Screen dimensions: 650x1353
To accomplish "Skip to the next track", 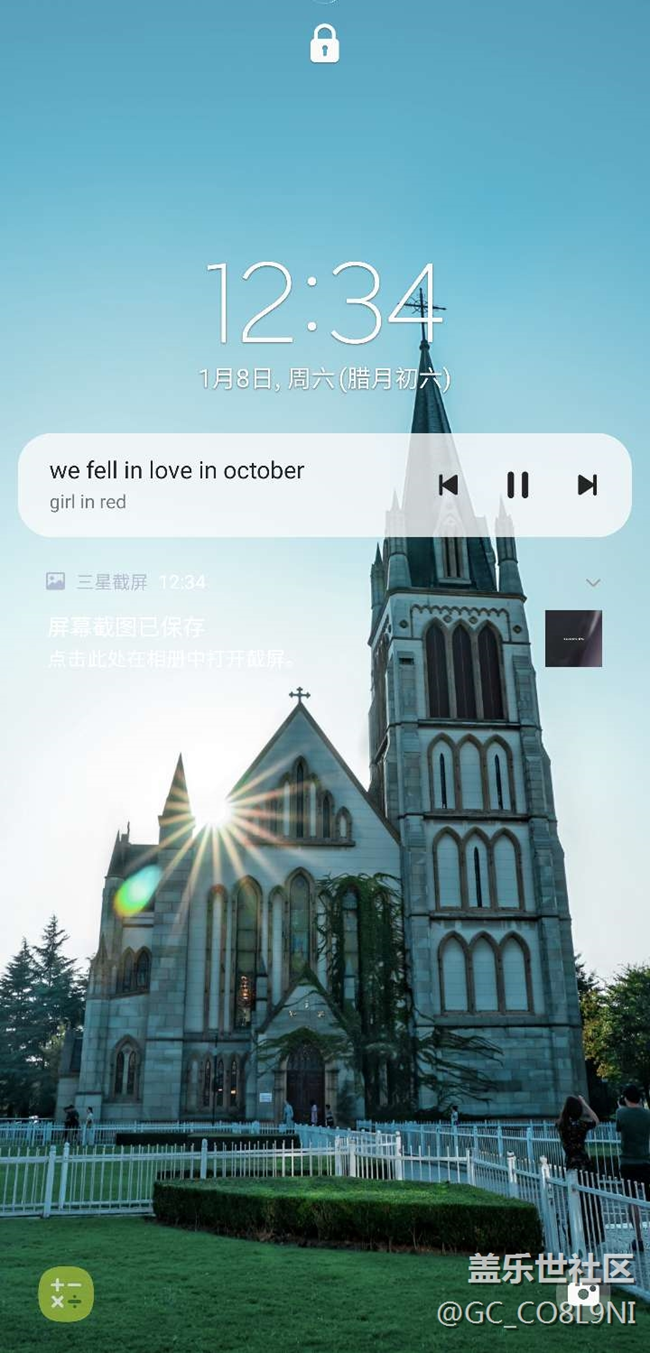I will pos(587,485).
